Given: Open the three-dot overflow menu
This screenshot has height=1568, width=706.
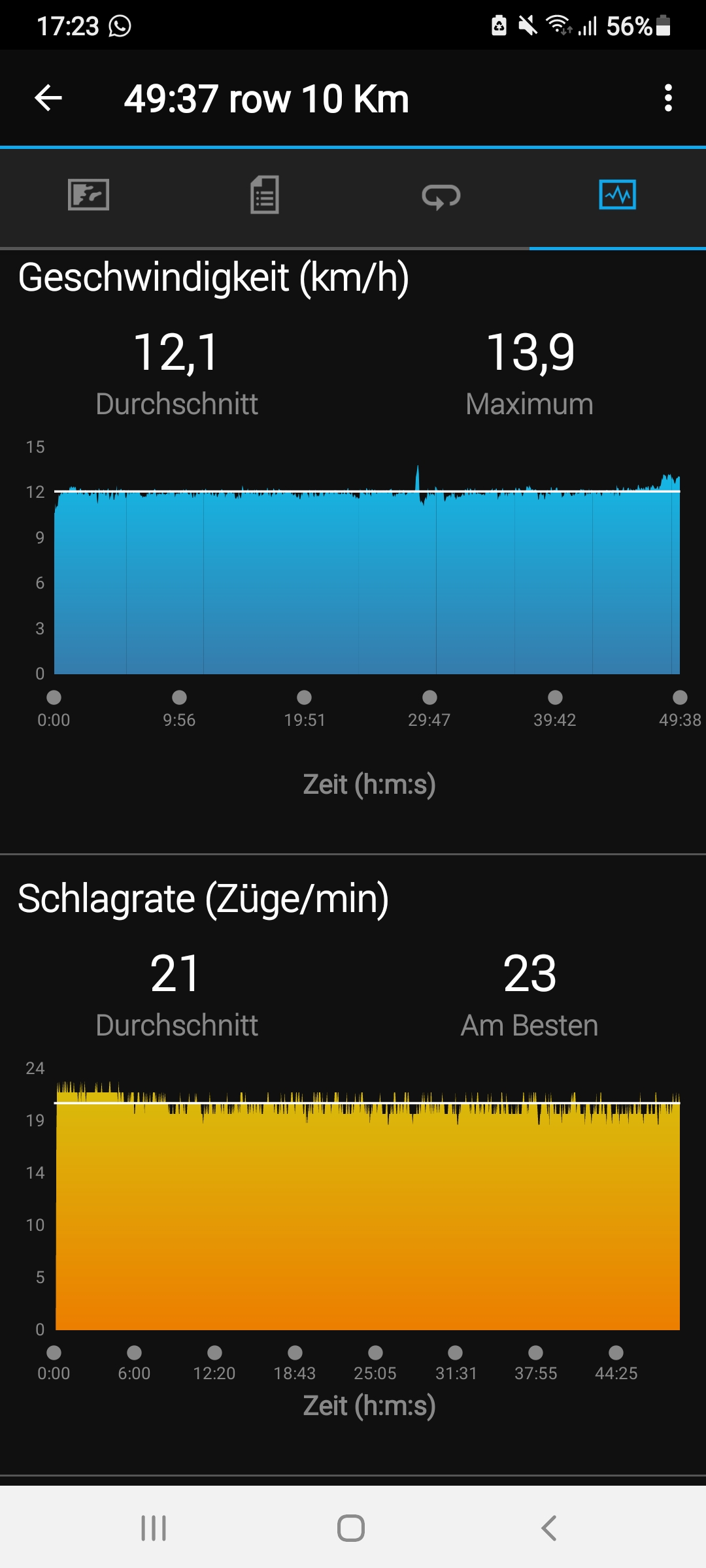Looking at the screenshot, I should coord(667,99).
